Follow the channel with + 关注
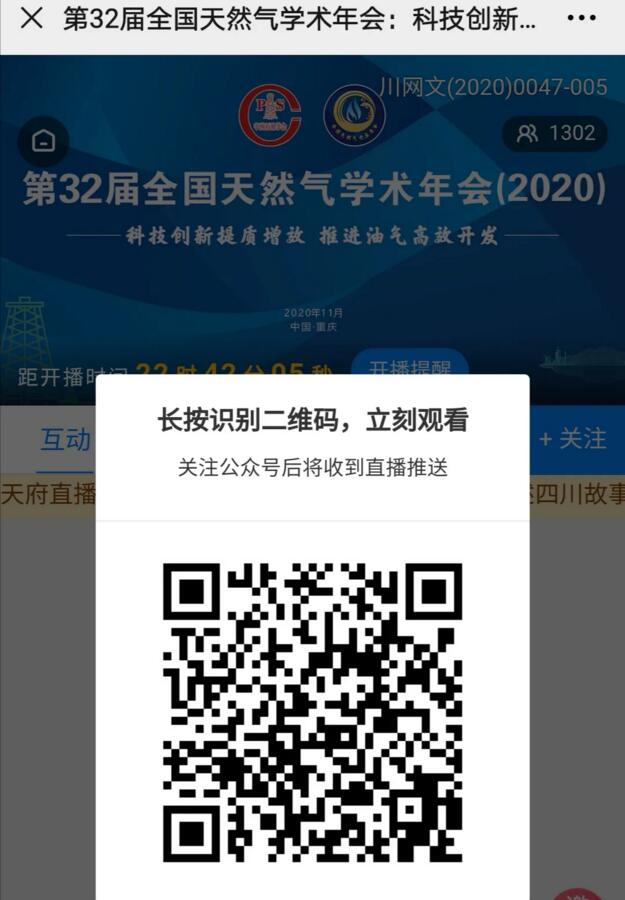The image size is (625, 900). (x=573, y=438)
